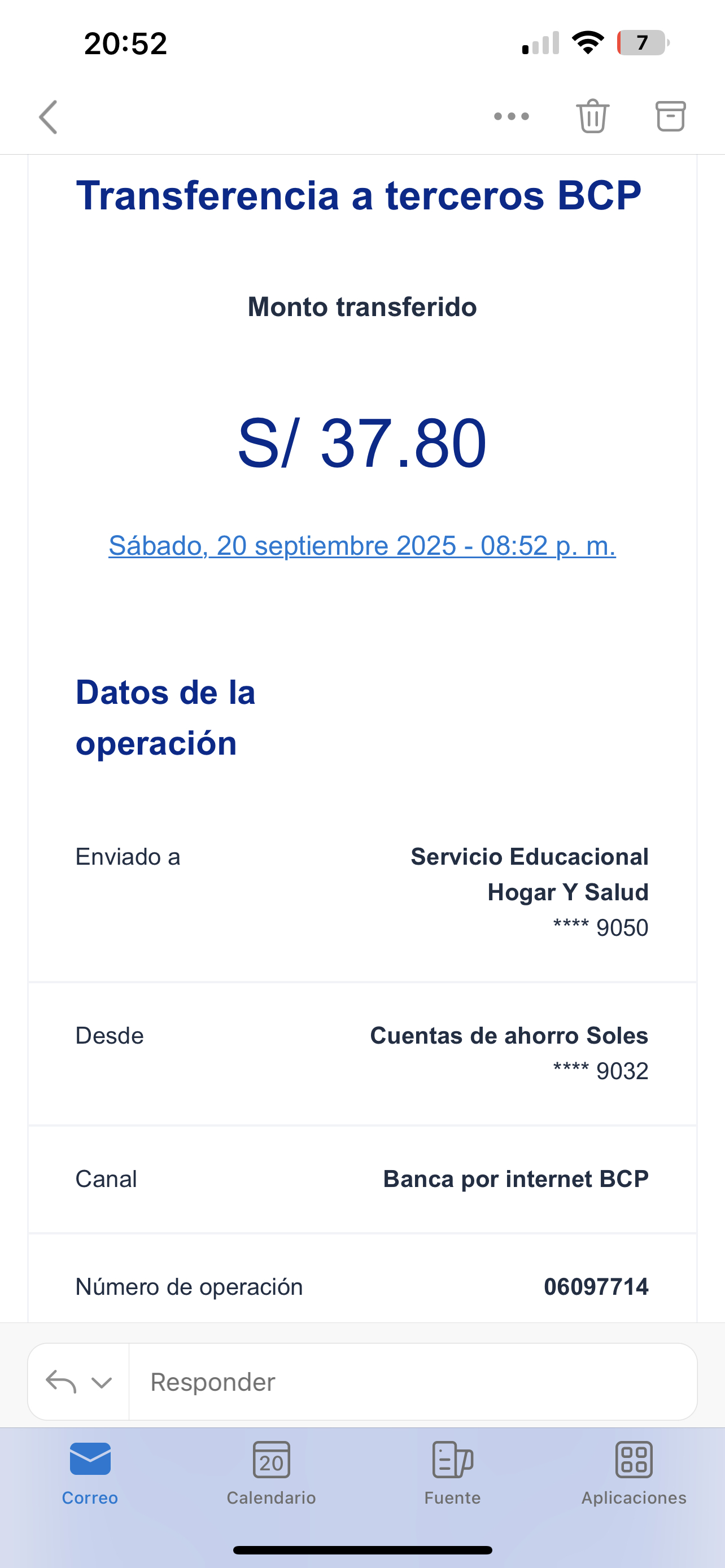
Task: Open the linked date Sábado, 20 septiembre 2025
Action: (x=361, y=545)
